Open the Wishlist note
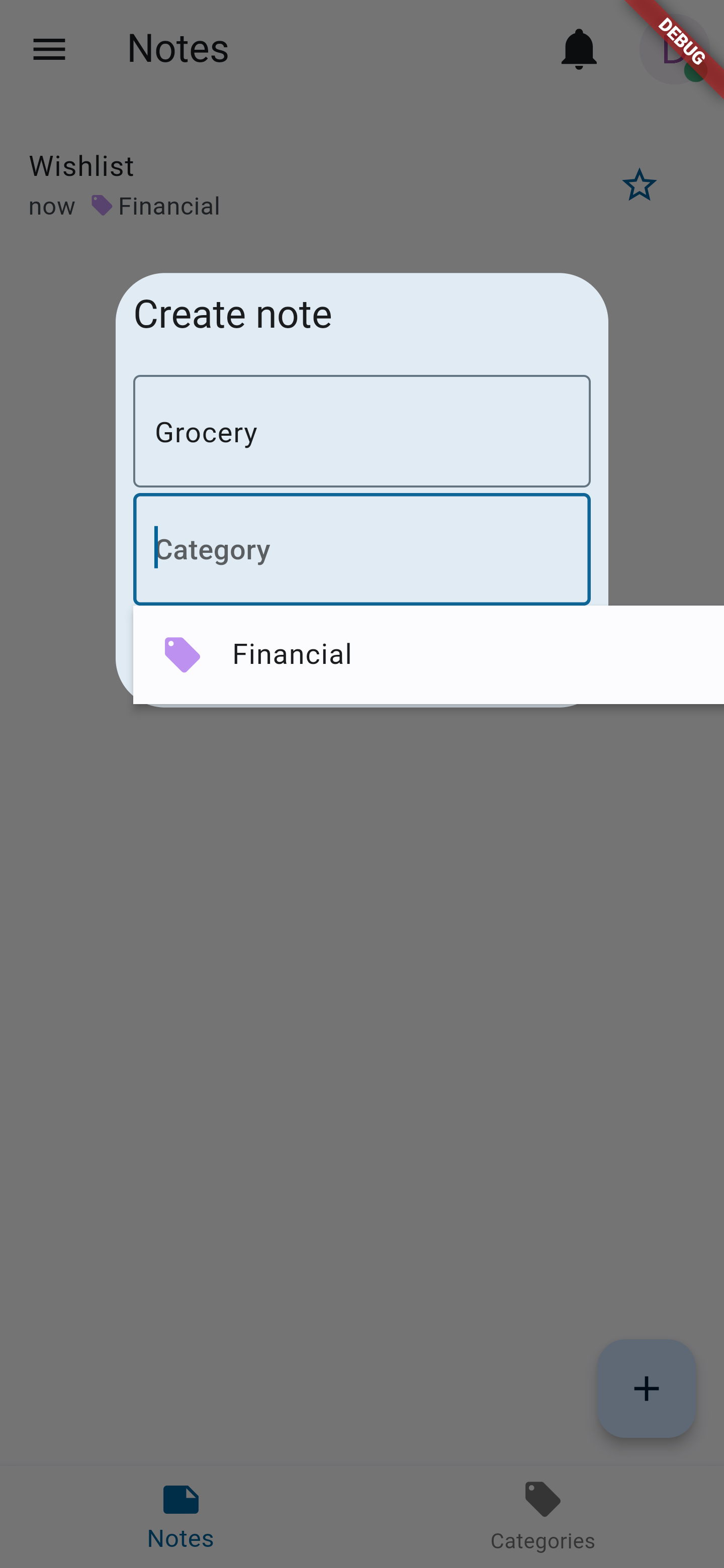The height and width of the screenshot is (1568, 724). tap(305, 185)
